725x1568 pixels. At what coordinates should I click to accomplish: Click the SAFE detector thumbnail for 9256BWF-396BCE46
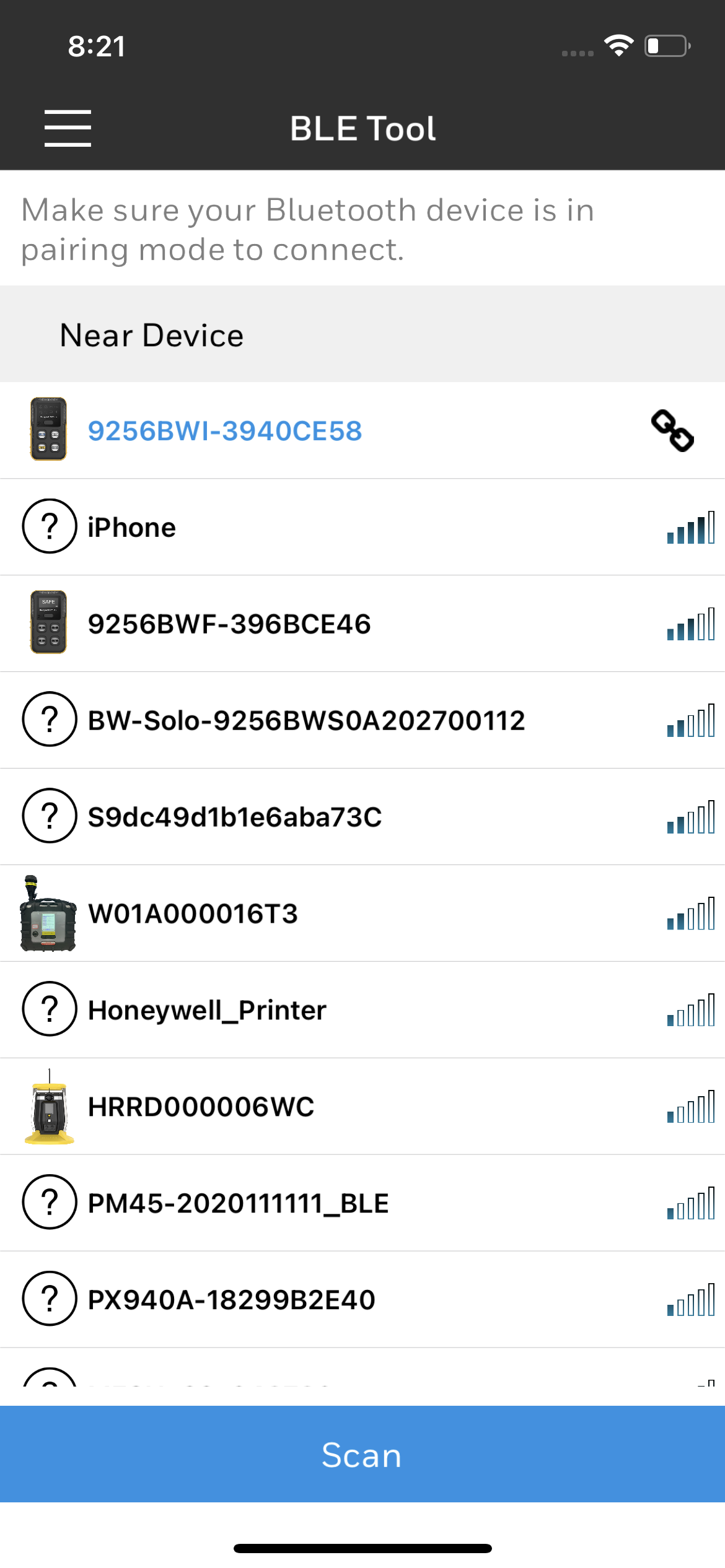(x=49, y=624)
